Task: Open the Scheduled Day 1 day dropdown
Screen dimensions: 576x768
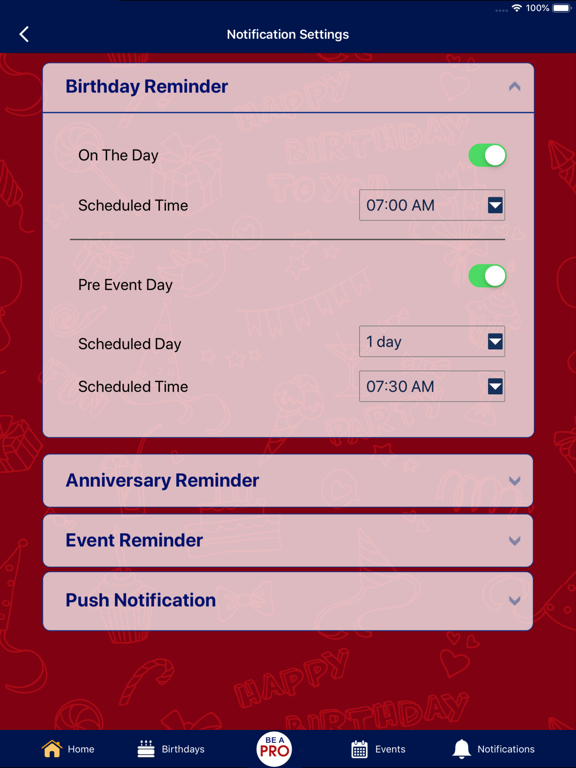Action: (432, 341)
